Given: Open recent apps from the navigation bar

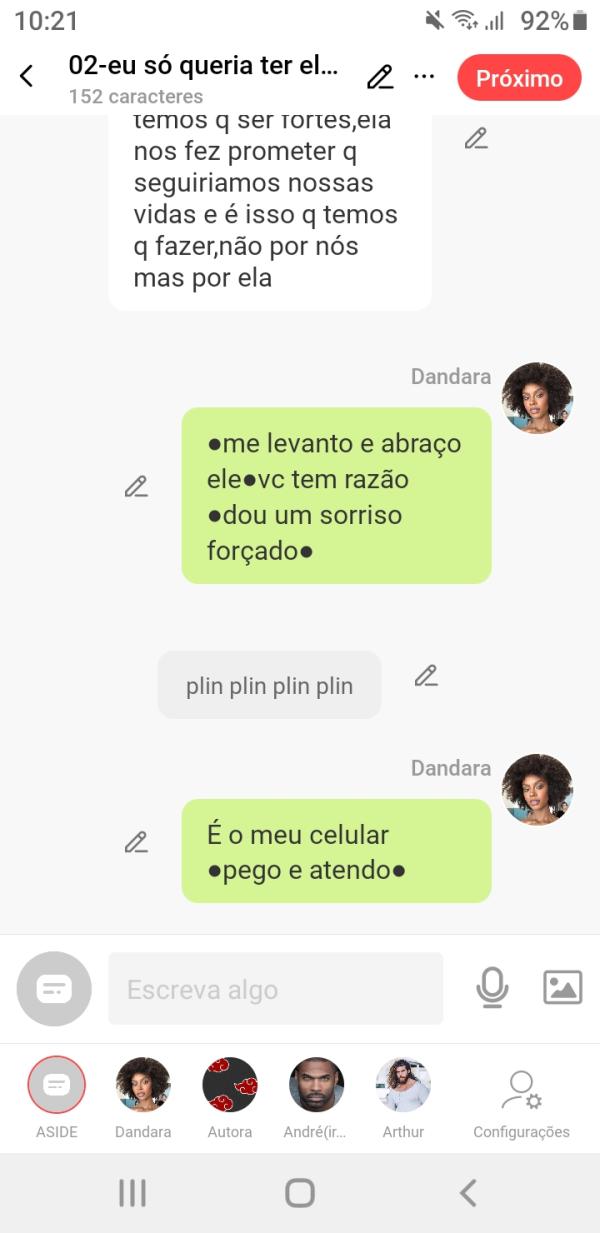Looking at the screenshot, I should click(x=132, y=1192).
